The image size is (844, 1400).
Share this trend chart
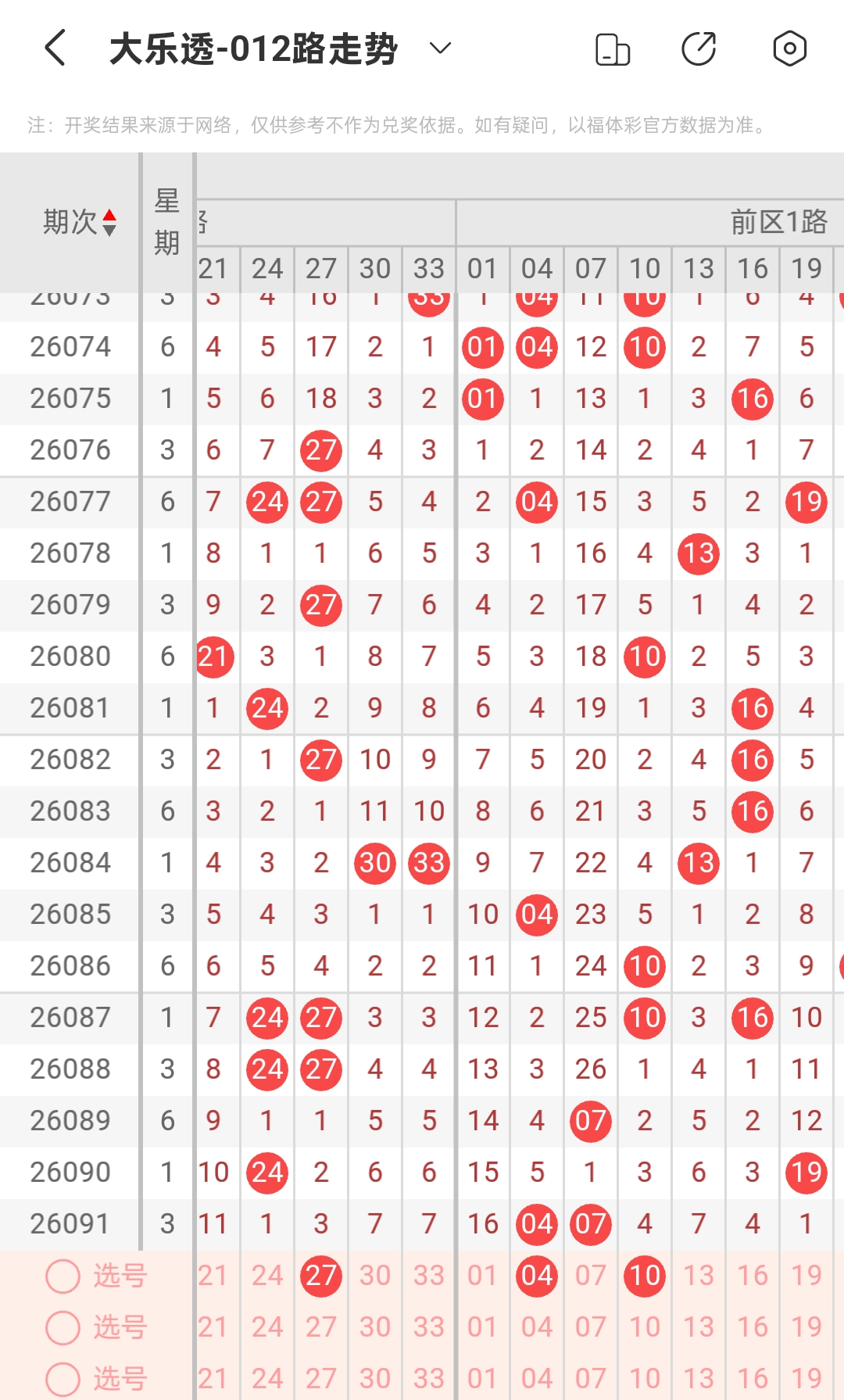699,49
